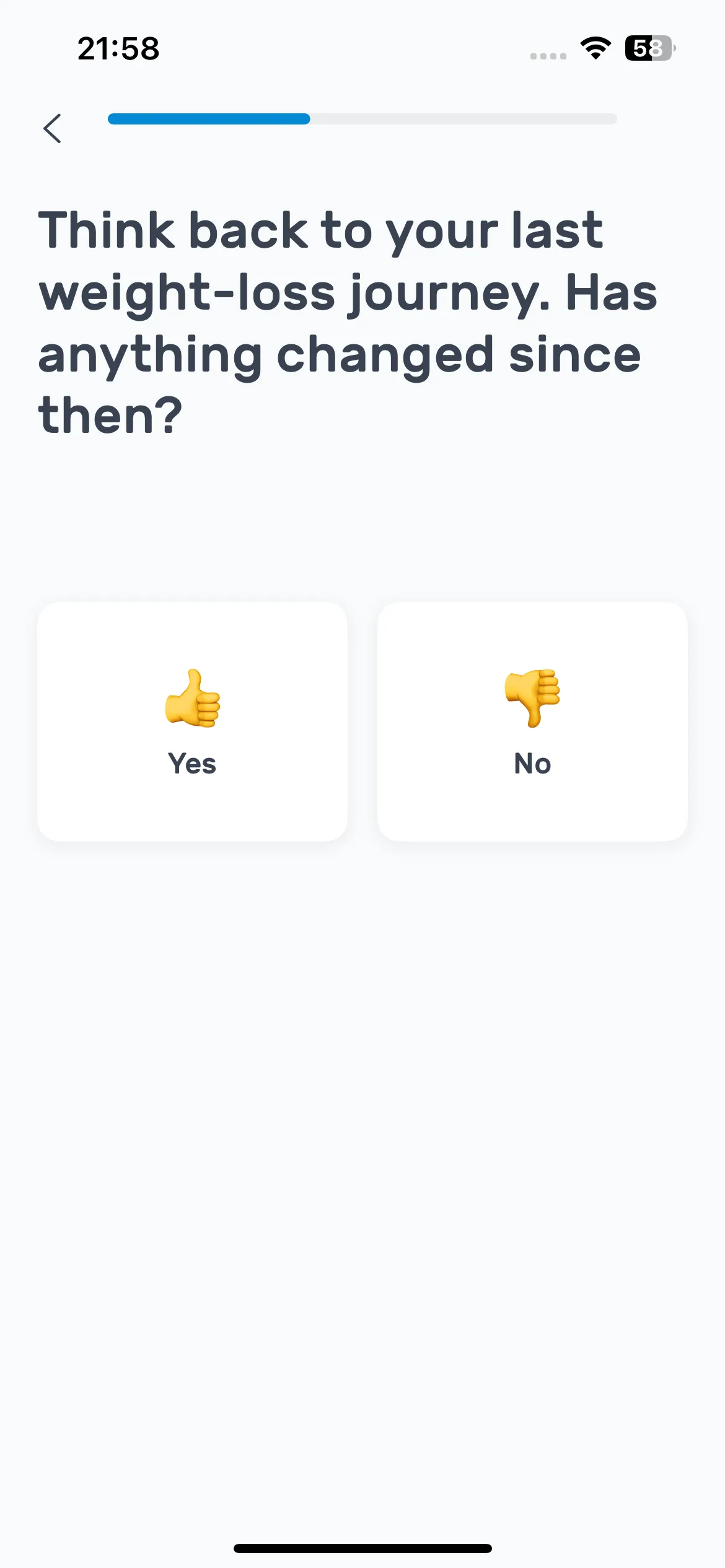Choose the No thumbs-down card
This screenshot has height=1568, width=725.
point(532,721)
